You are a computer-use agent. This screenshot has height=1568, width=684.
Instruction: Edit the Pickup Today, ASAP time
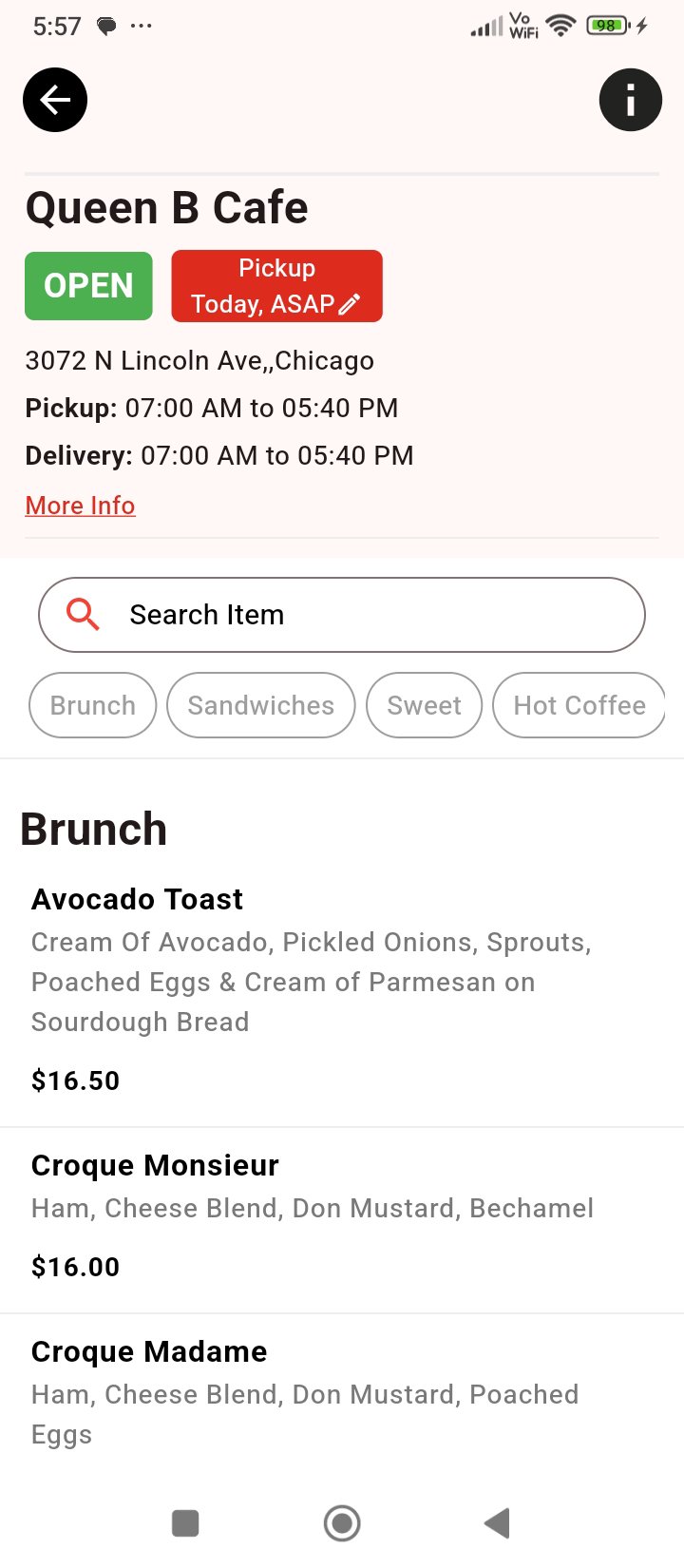click(276, 286)
